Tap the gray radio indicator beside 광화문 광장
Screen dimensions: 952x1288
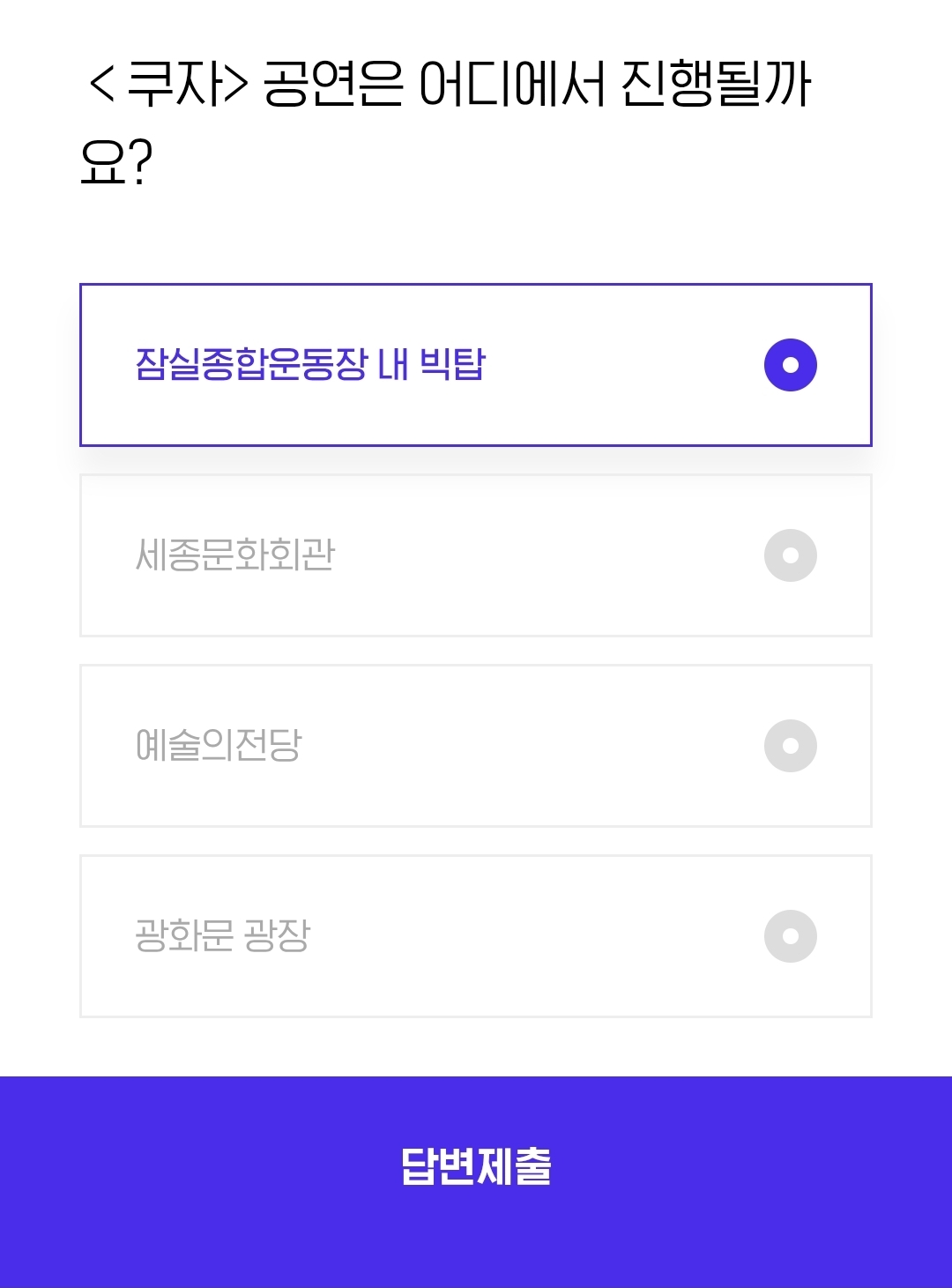[x=791, y=936]
